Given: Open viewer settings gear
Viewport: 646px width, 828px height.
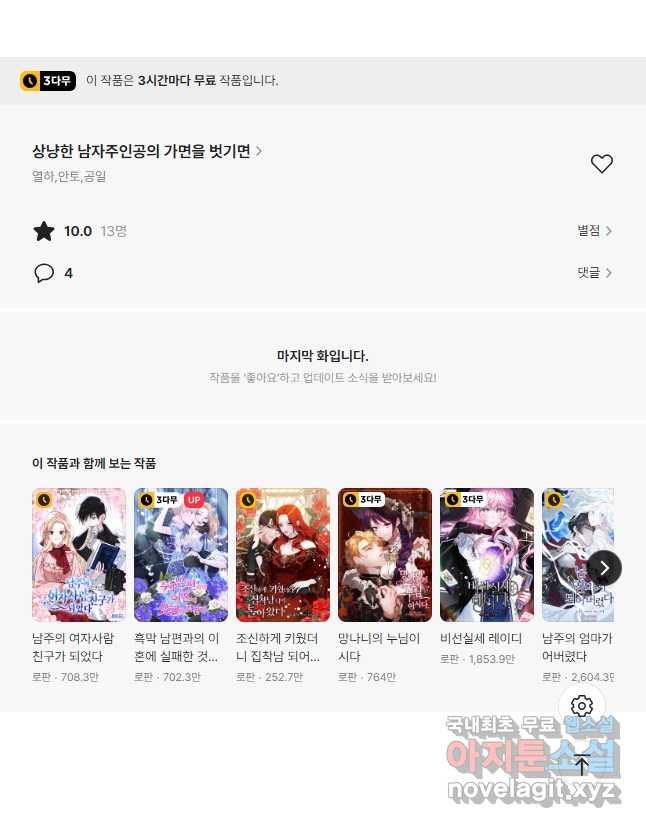Looking at the screenshot, I should [582, 706].
